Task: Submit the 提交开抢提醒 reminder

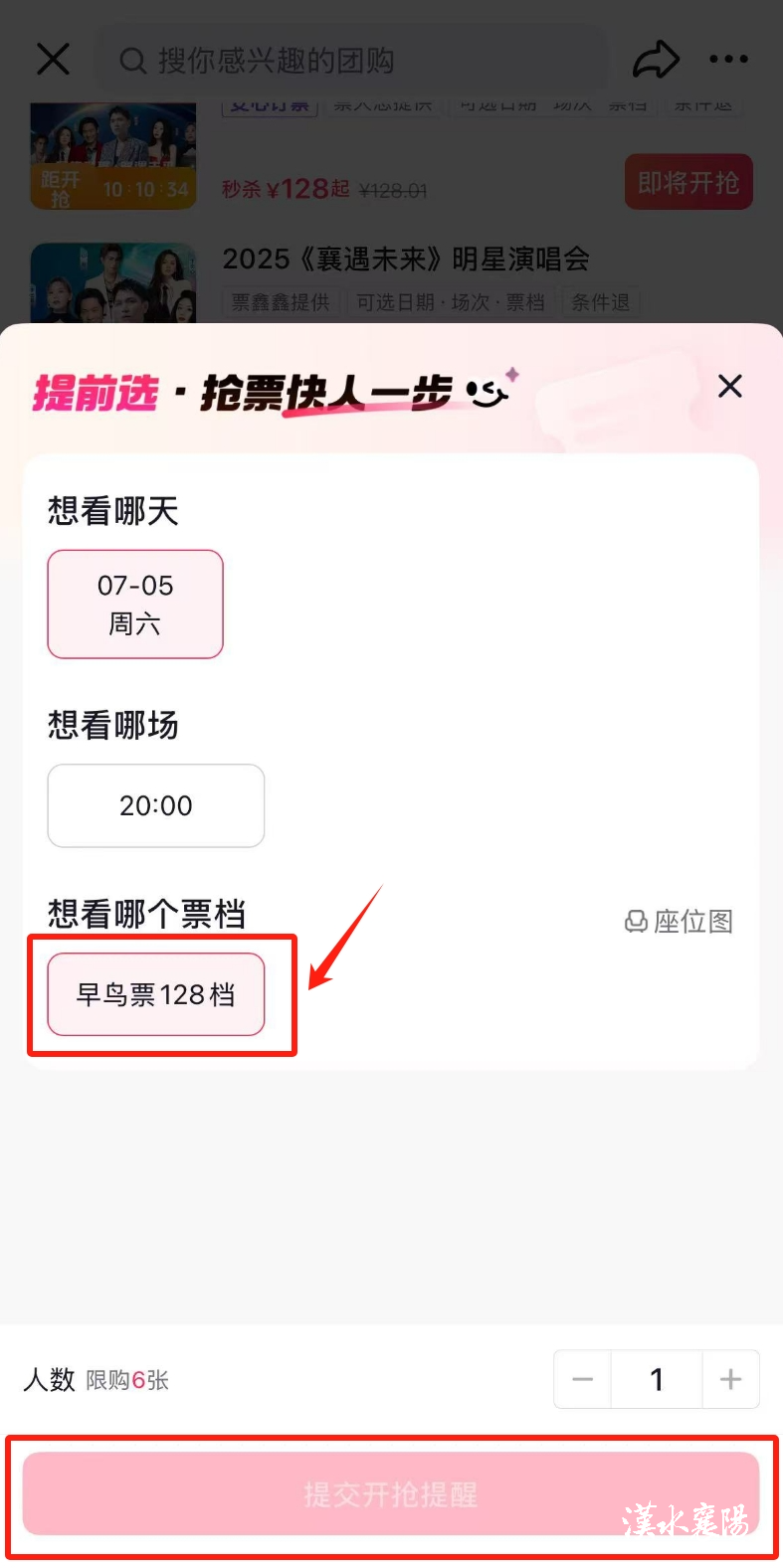Action: pos(391,1493)
